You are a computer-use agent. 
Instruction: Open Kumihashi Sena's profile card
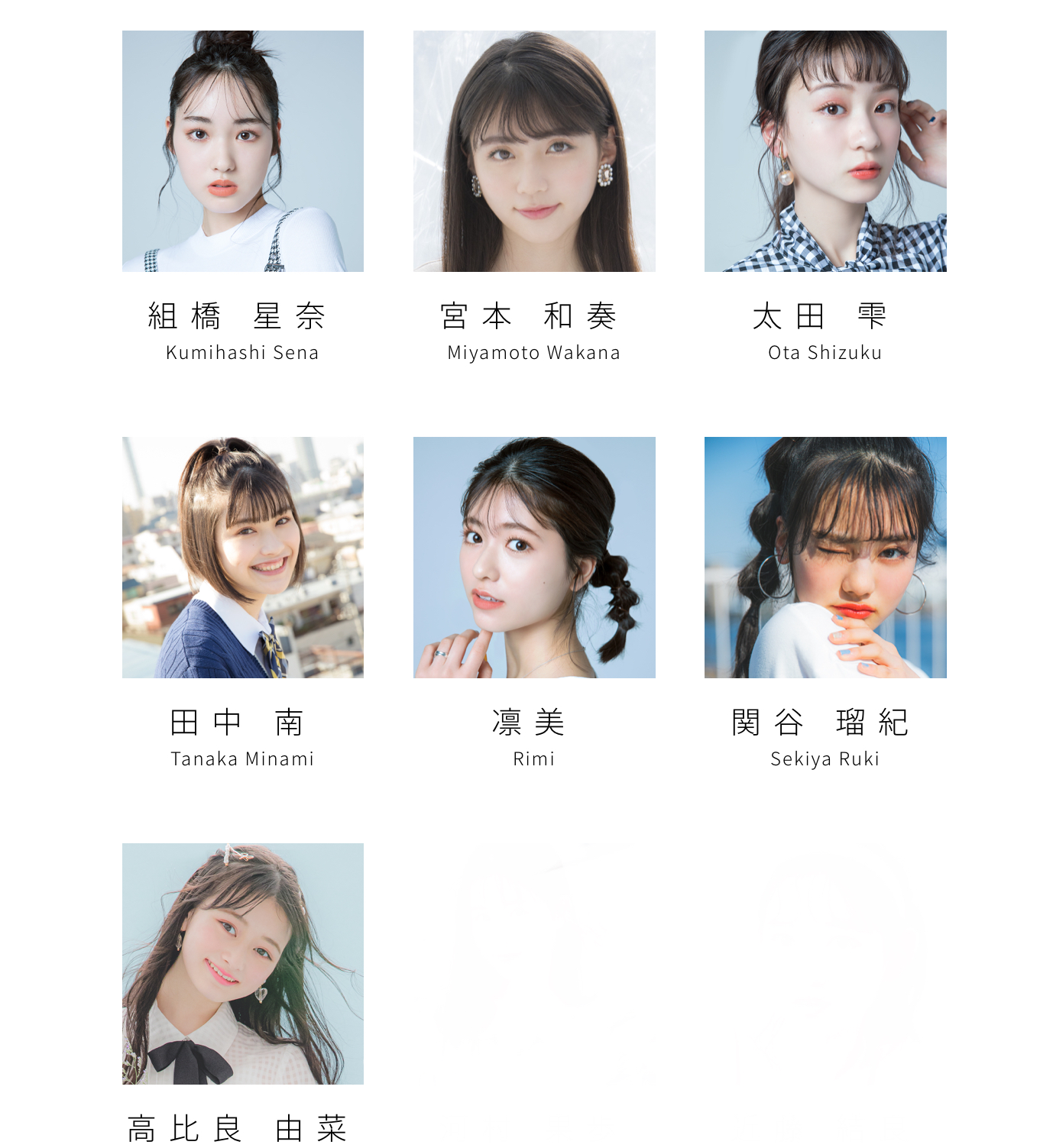[242, 151]
